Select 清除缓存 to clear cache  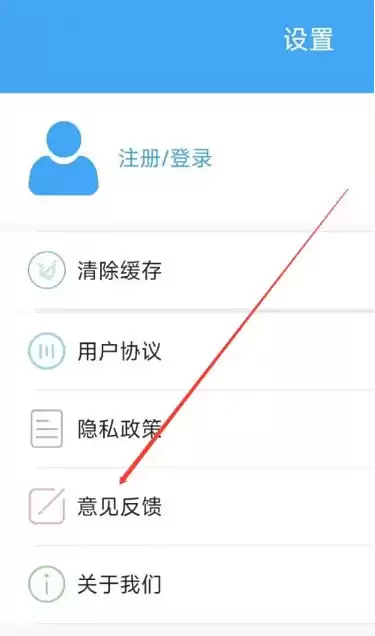[187, 271]
